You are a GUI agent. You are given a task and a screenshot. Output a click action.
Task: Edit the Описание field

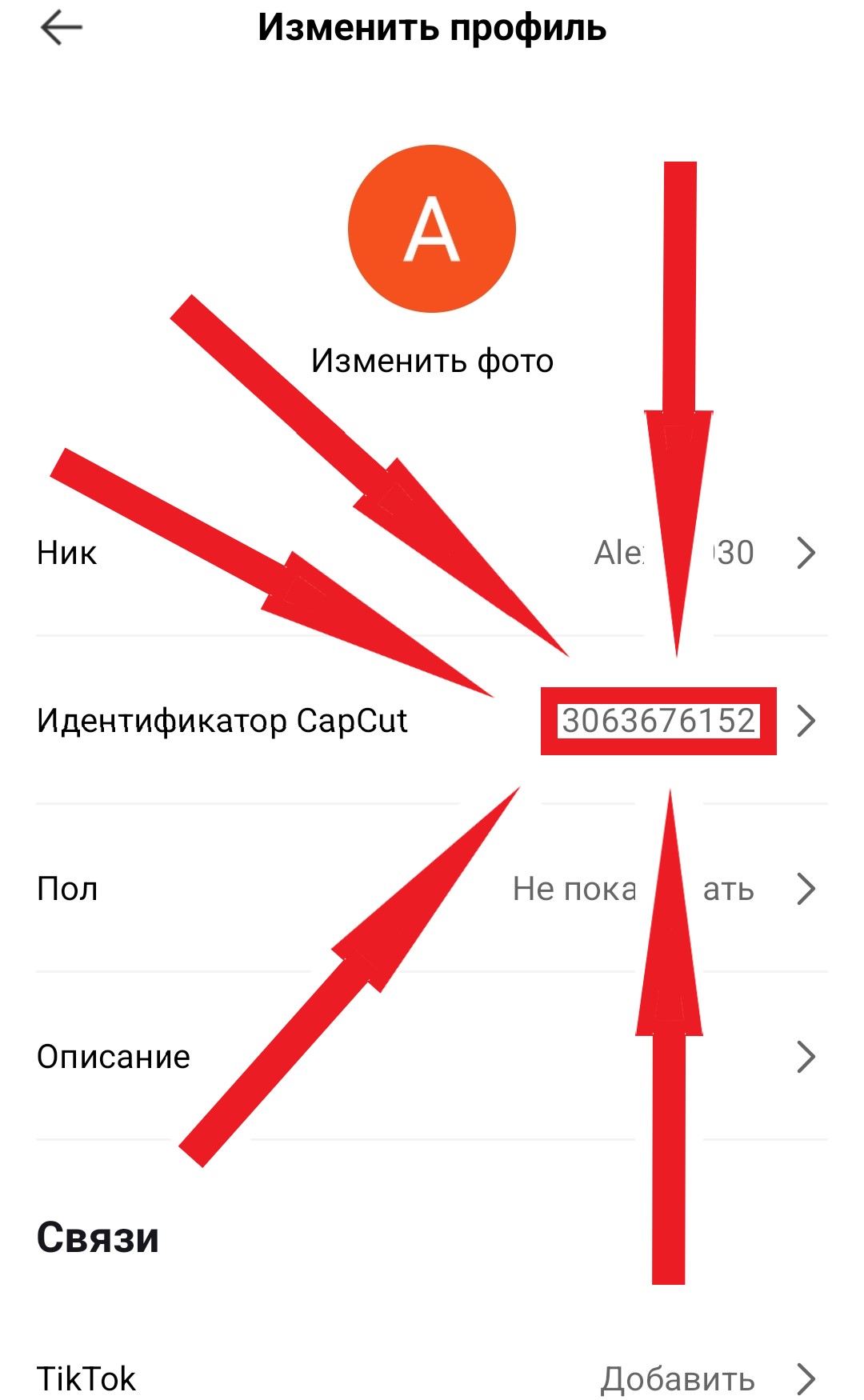(432, 1057)
